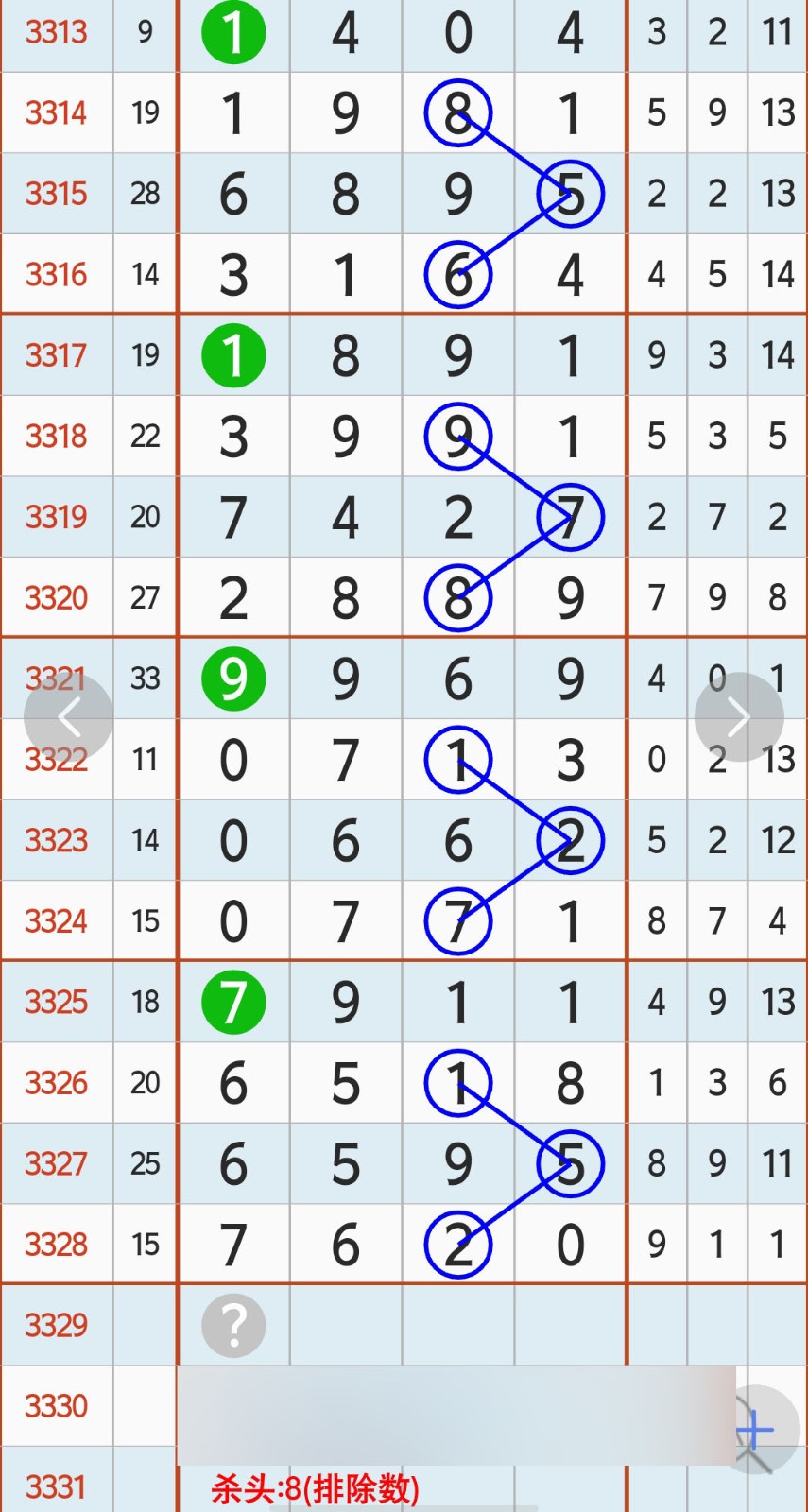Go to the previous image with left arrow

pyautogui.click(x=68, y=718)
